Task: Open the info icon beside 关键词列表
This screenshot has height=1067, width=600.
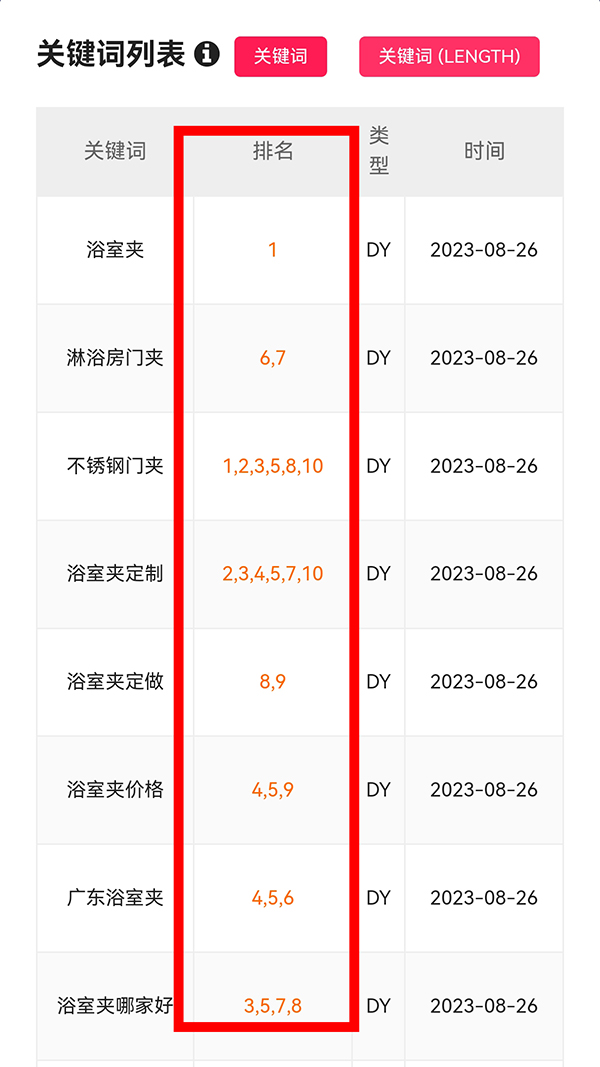Action: pos(207,54)
